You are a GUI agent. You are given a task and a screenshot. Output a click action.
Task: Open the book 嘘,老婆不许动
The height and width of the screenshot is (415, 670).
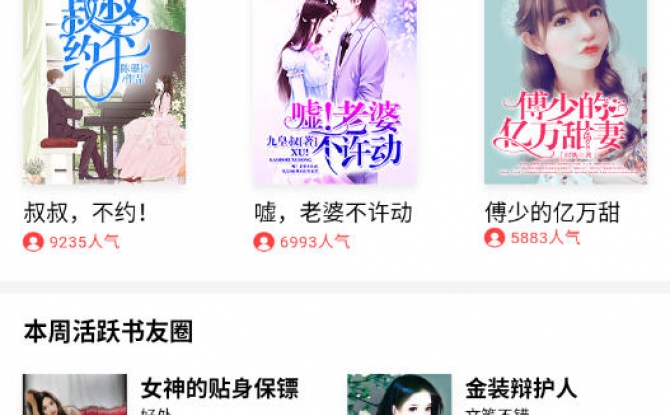(x=334, y=95)
